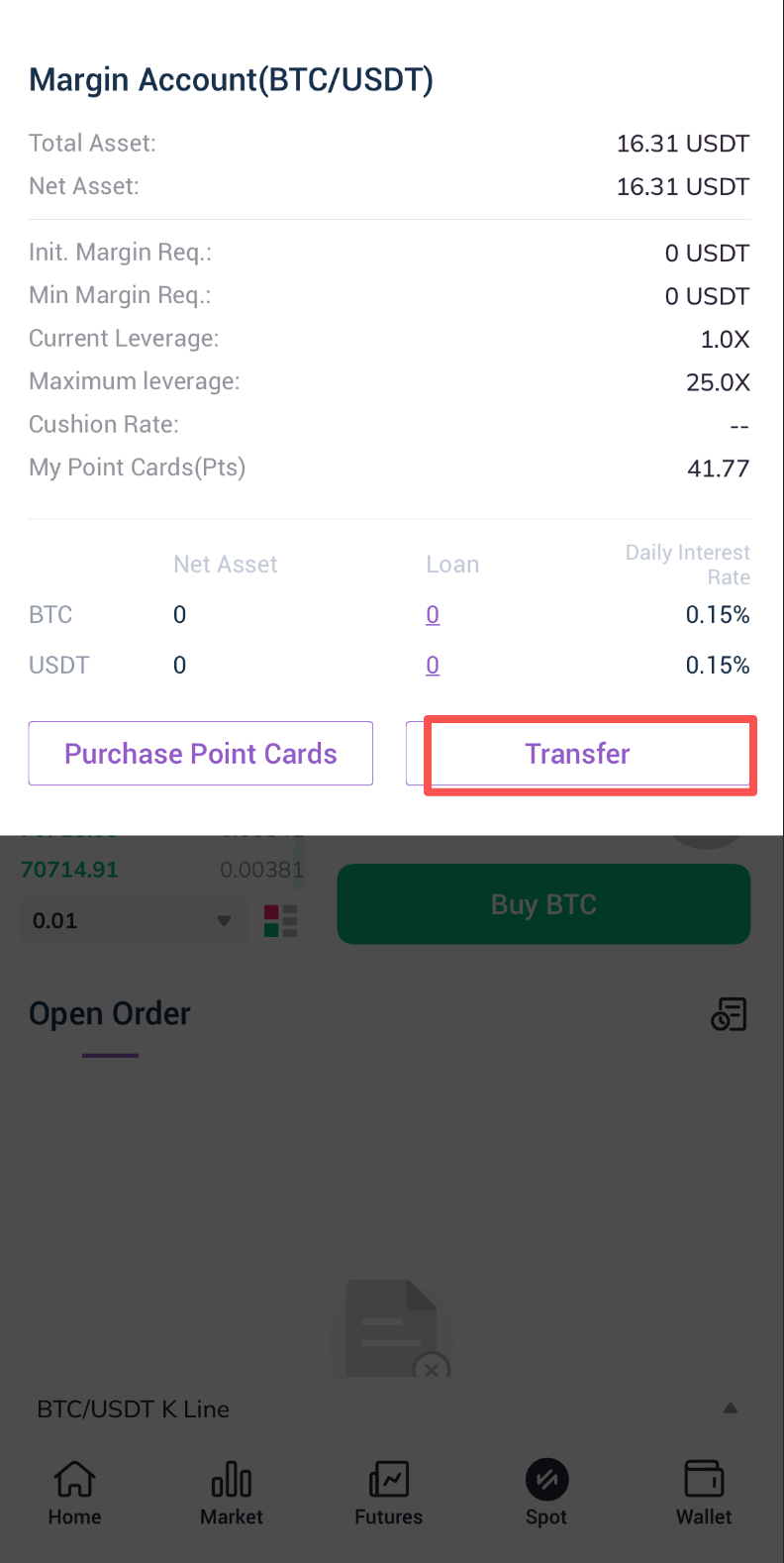Image resolution: width=784 pixels, height=1563 pixels.
Task: Expand the BTC/USDT K Line panel
Action: pos(730,1408)
